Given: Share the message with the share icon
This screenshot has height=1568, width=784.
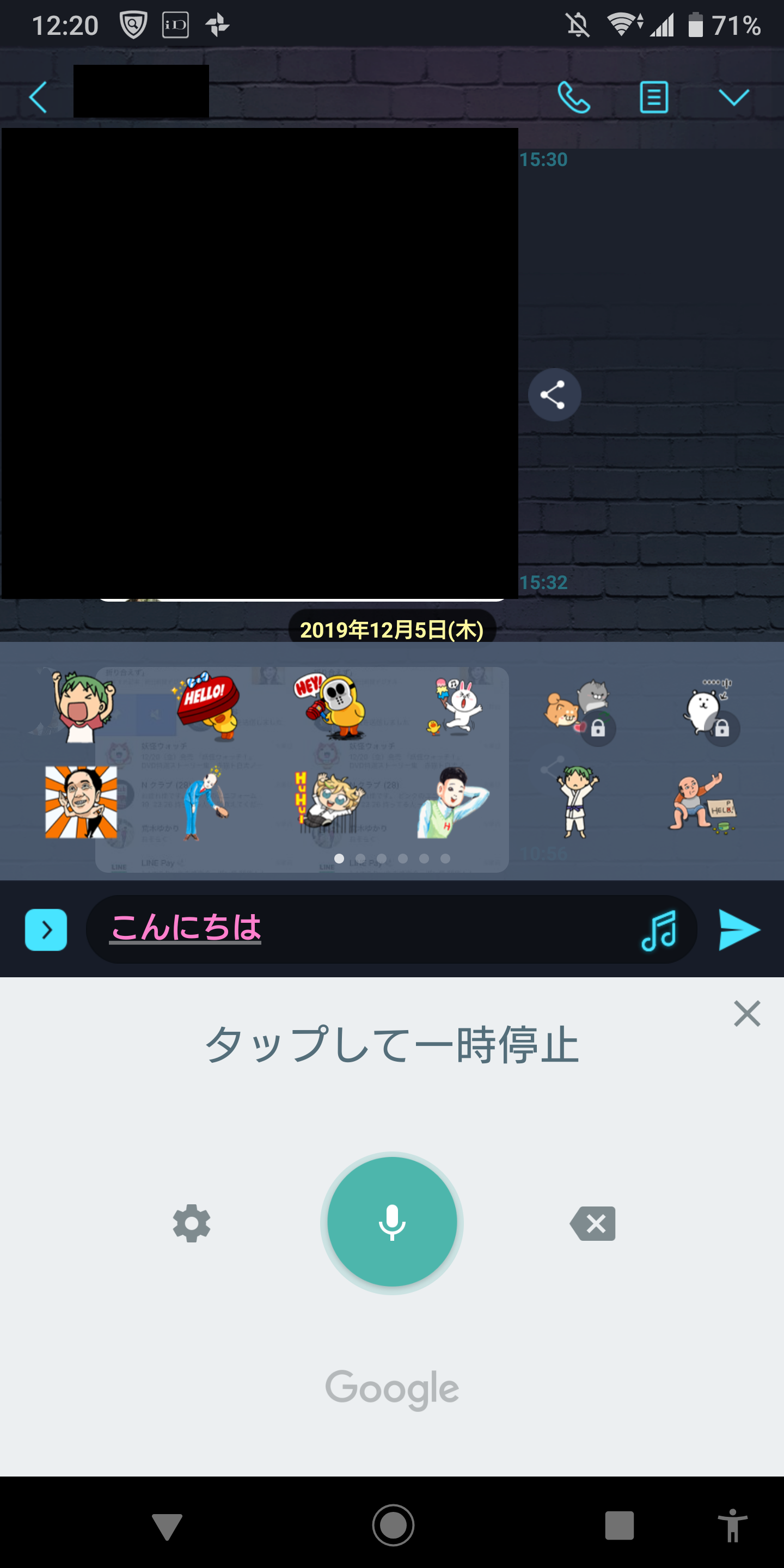Looking at the screenshot, I should point(554,395).
